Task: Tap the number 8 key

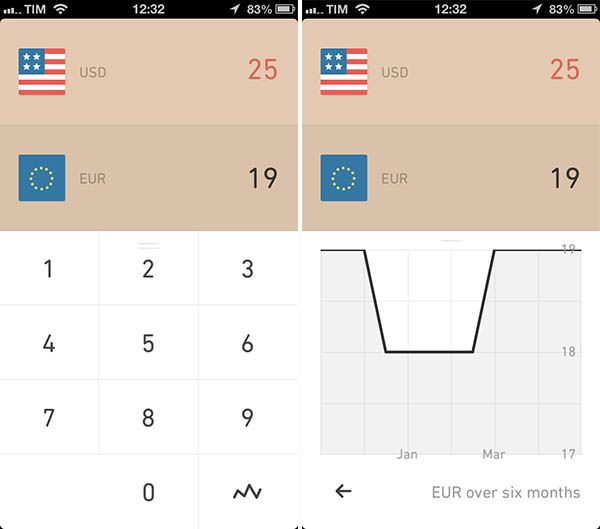Action: click(148, 417)
